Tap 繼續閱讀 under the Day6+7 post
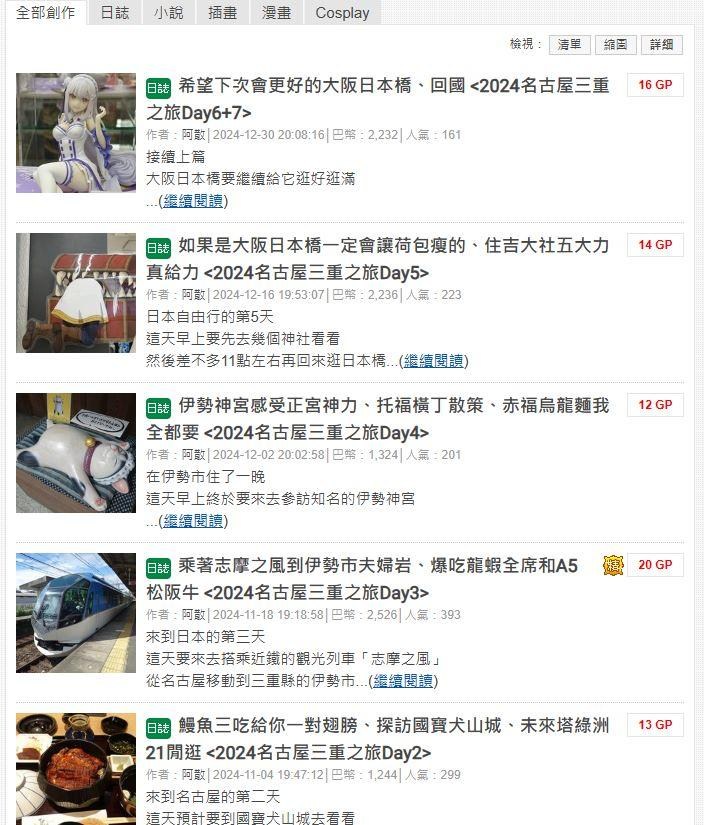Viewport: 704px width, 825px height. pyautogui.click(x=194, y=201)
